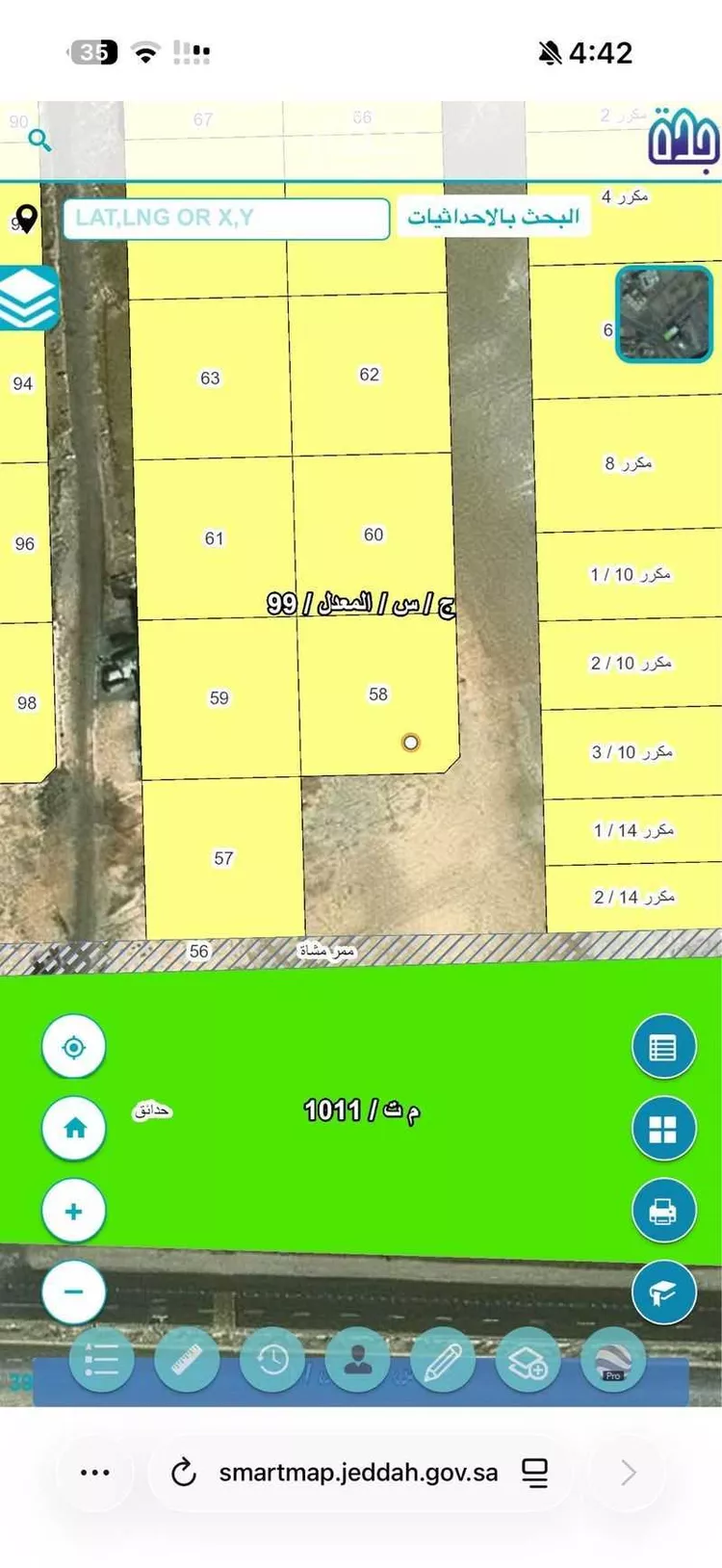Open the search magnifier icon

(39, 141)
